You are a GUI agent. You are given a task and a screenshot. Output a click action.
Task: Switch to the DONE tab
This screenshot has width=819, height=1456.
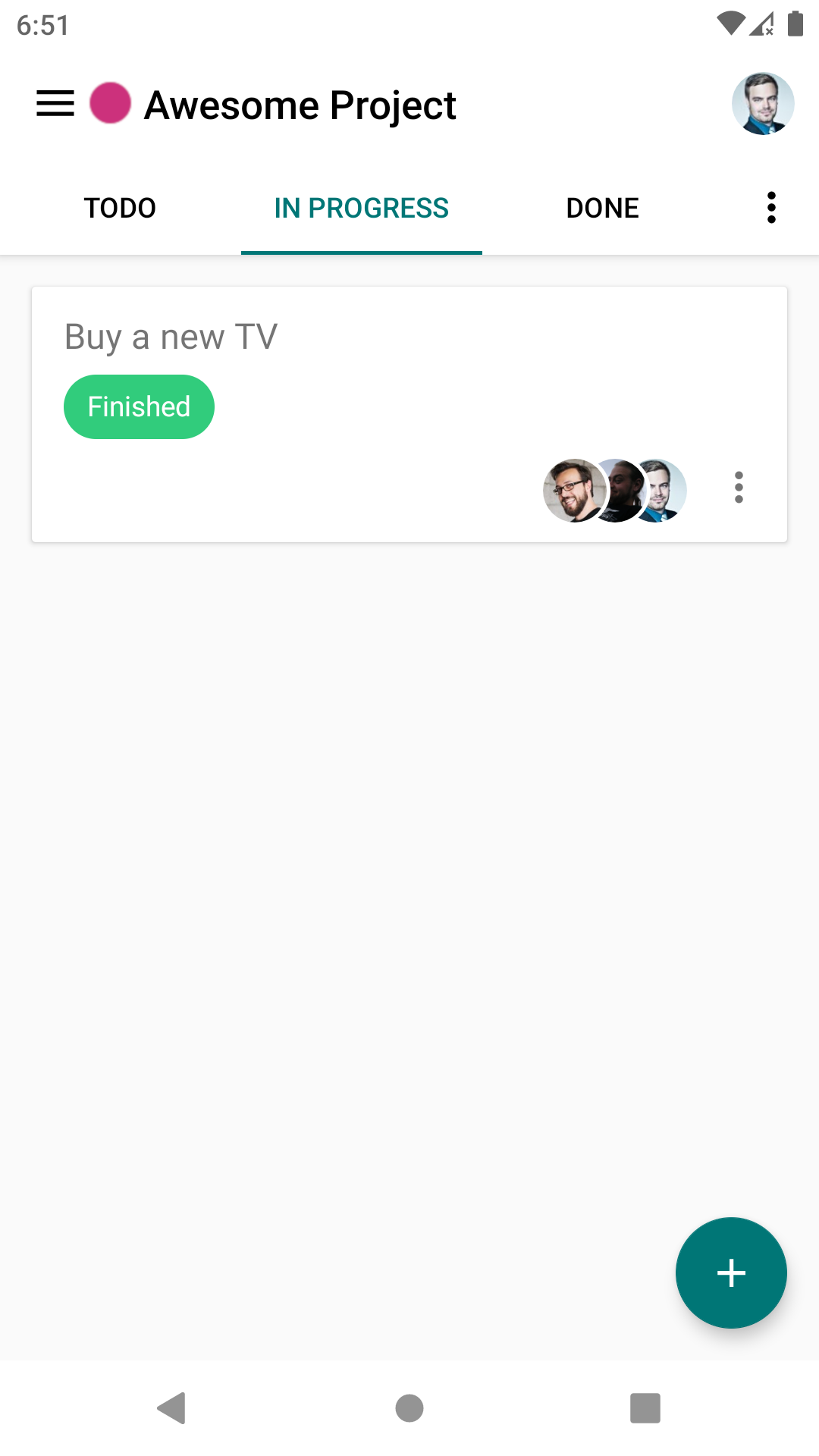(x=603, y=208)
